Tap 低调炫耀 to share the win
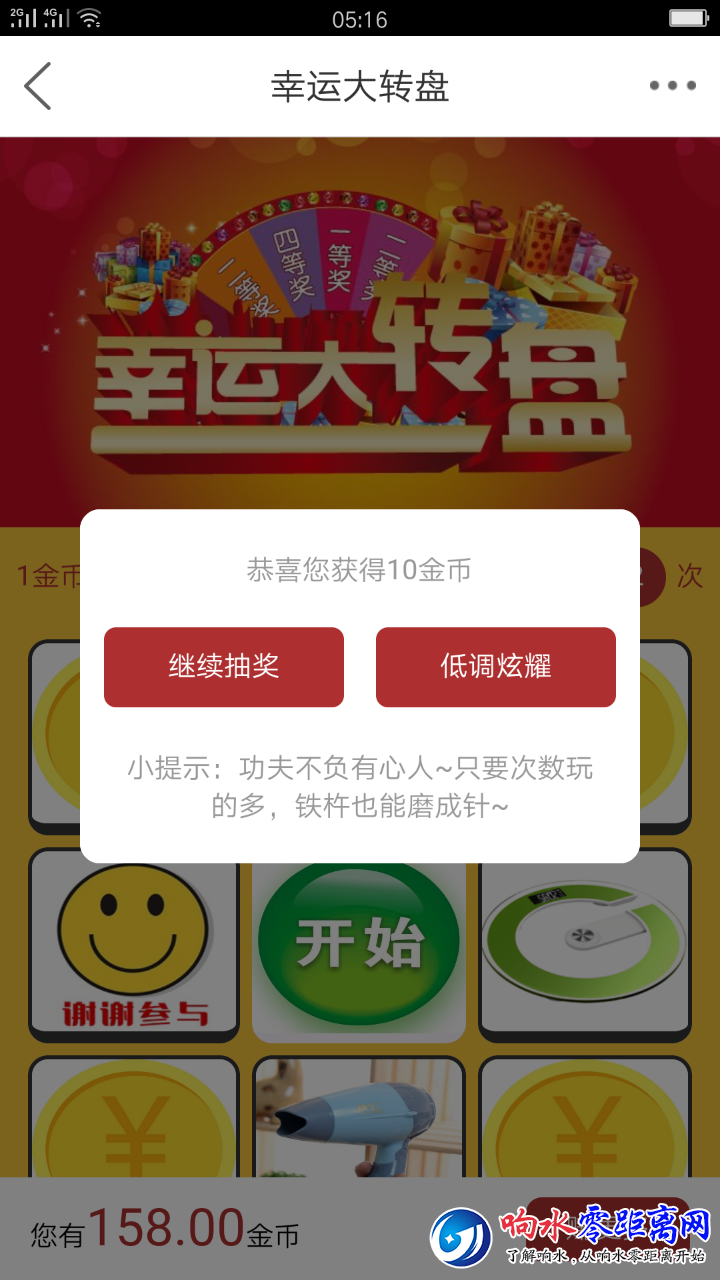The height and width of the screenshot is (1280, 720). 496,667
